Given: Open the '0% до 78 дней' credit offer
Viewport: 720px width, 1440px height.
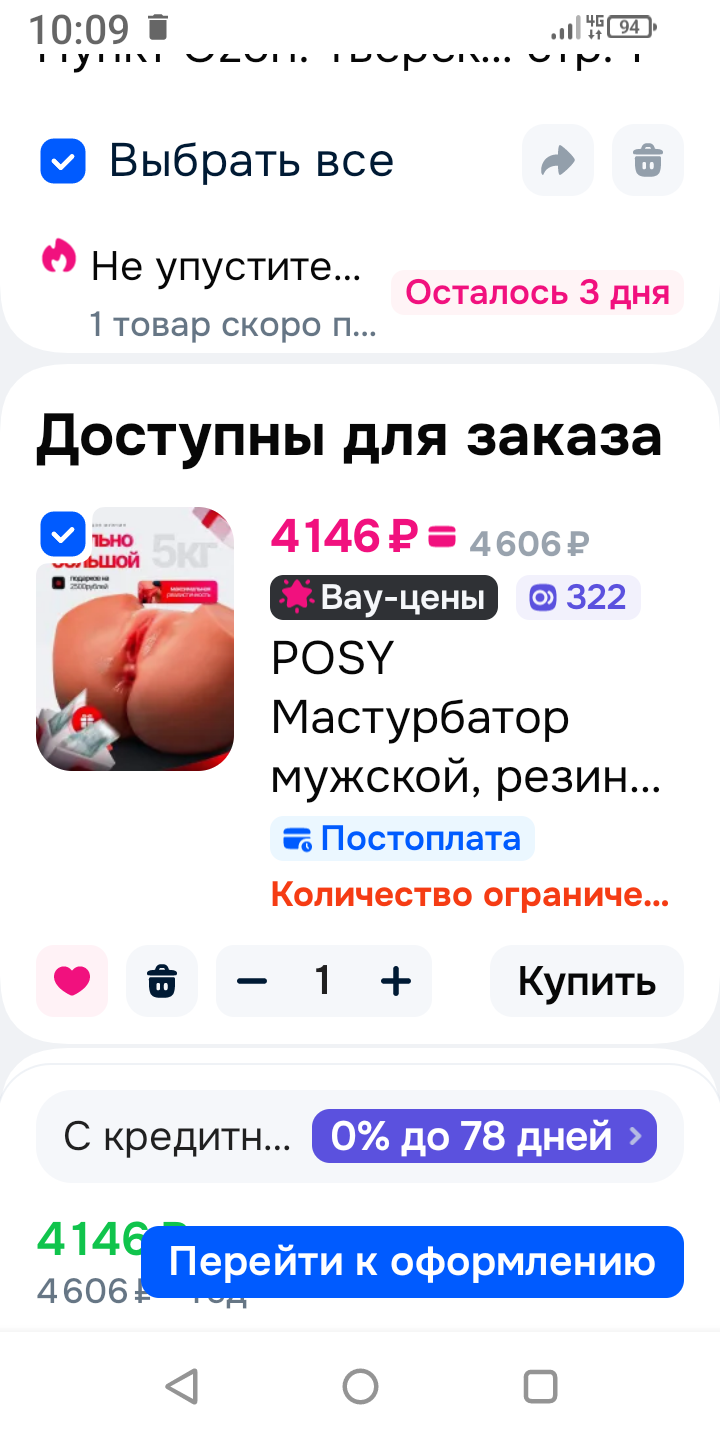Looking at the screenshot, I should click(x=484, y=1136).
